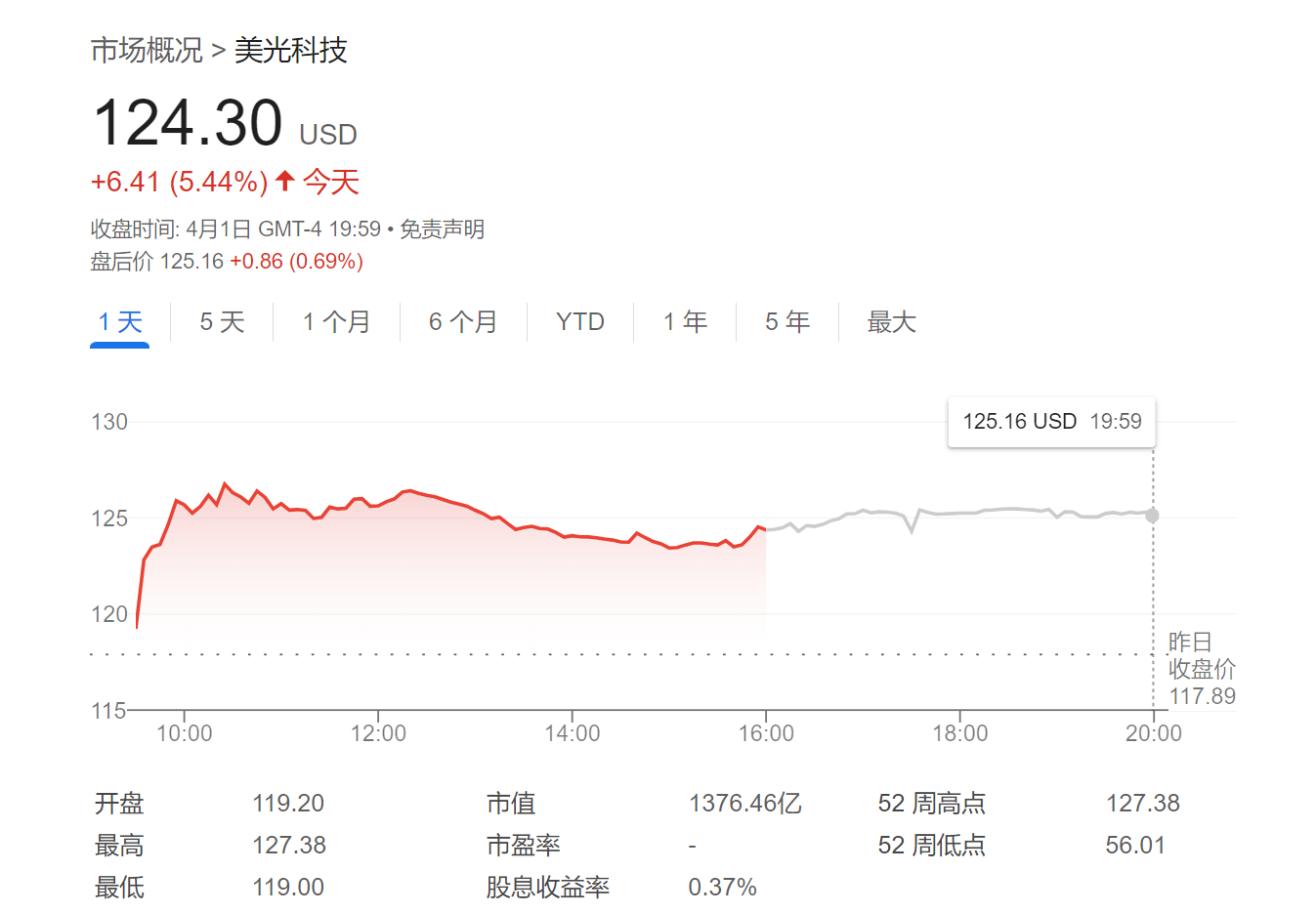This screenshot has height=913, width=1316.
Task: Show the 最大 time range
Action: point(891,322)
